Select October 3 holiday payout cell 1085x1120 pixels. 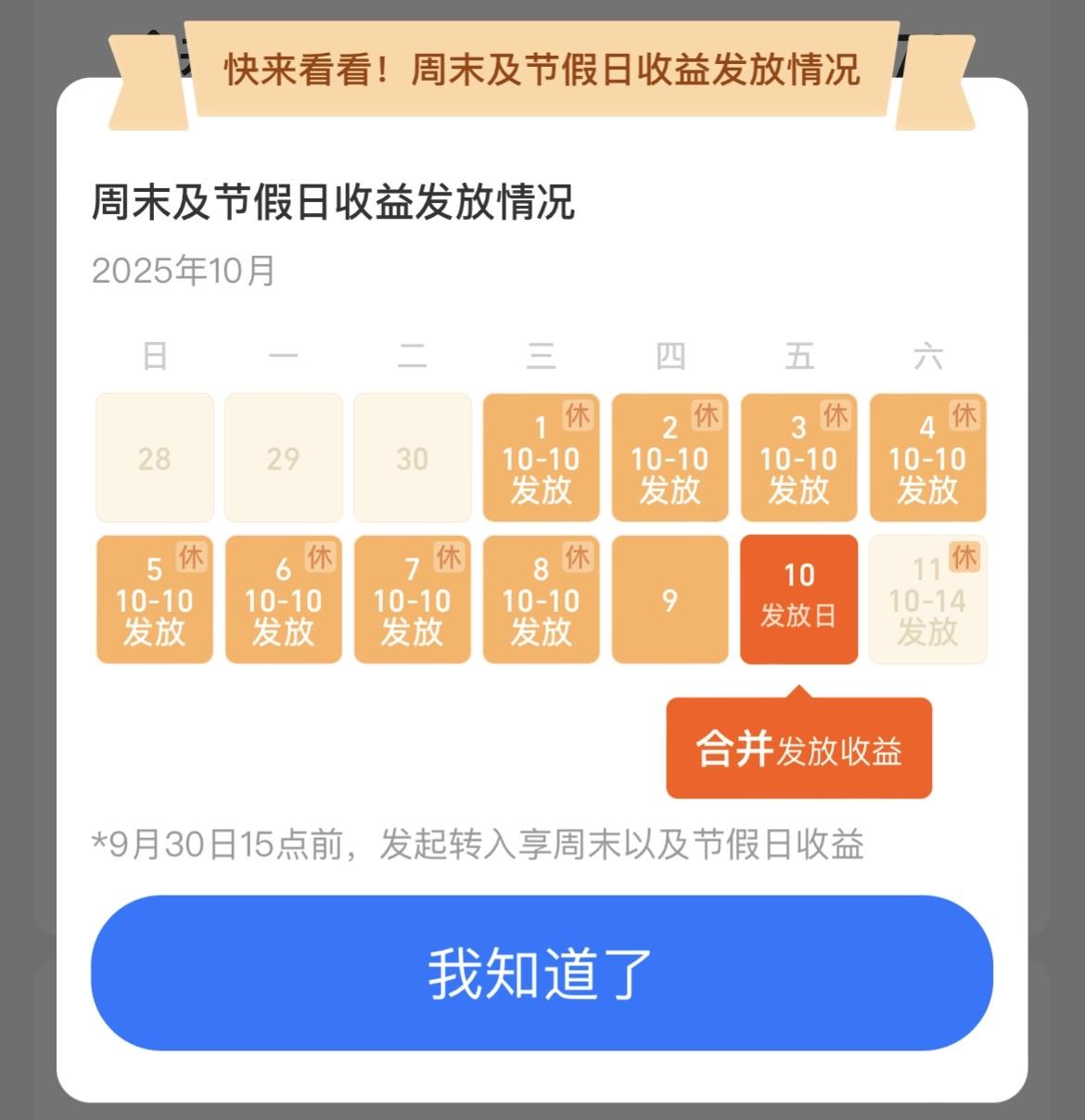click(798, 458)
